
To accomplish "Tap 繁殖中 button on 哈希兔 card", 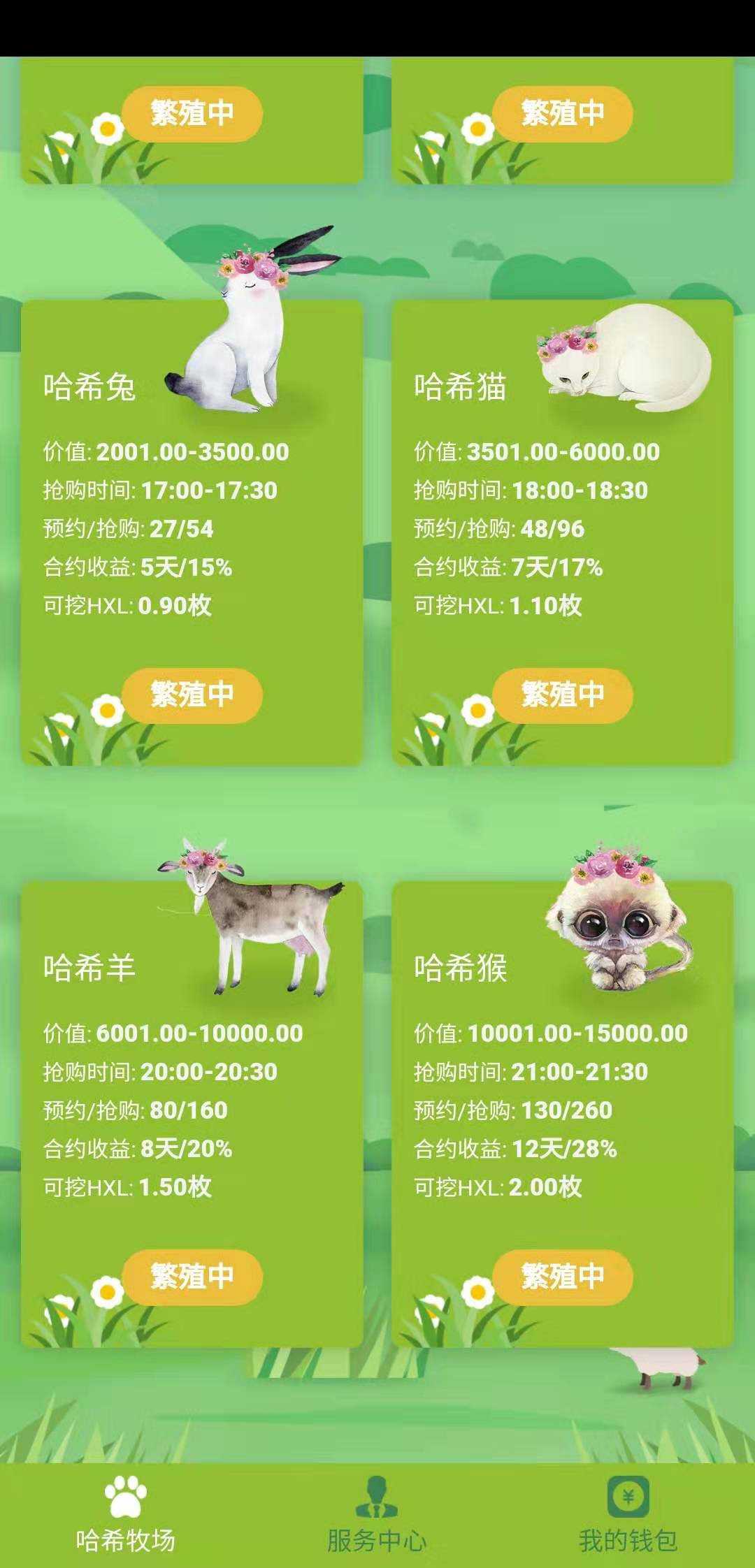I will (192, 695).
